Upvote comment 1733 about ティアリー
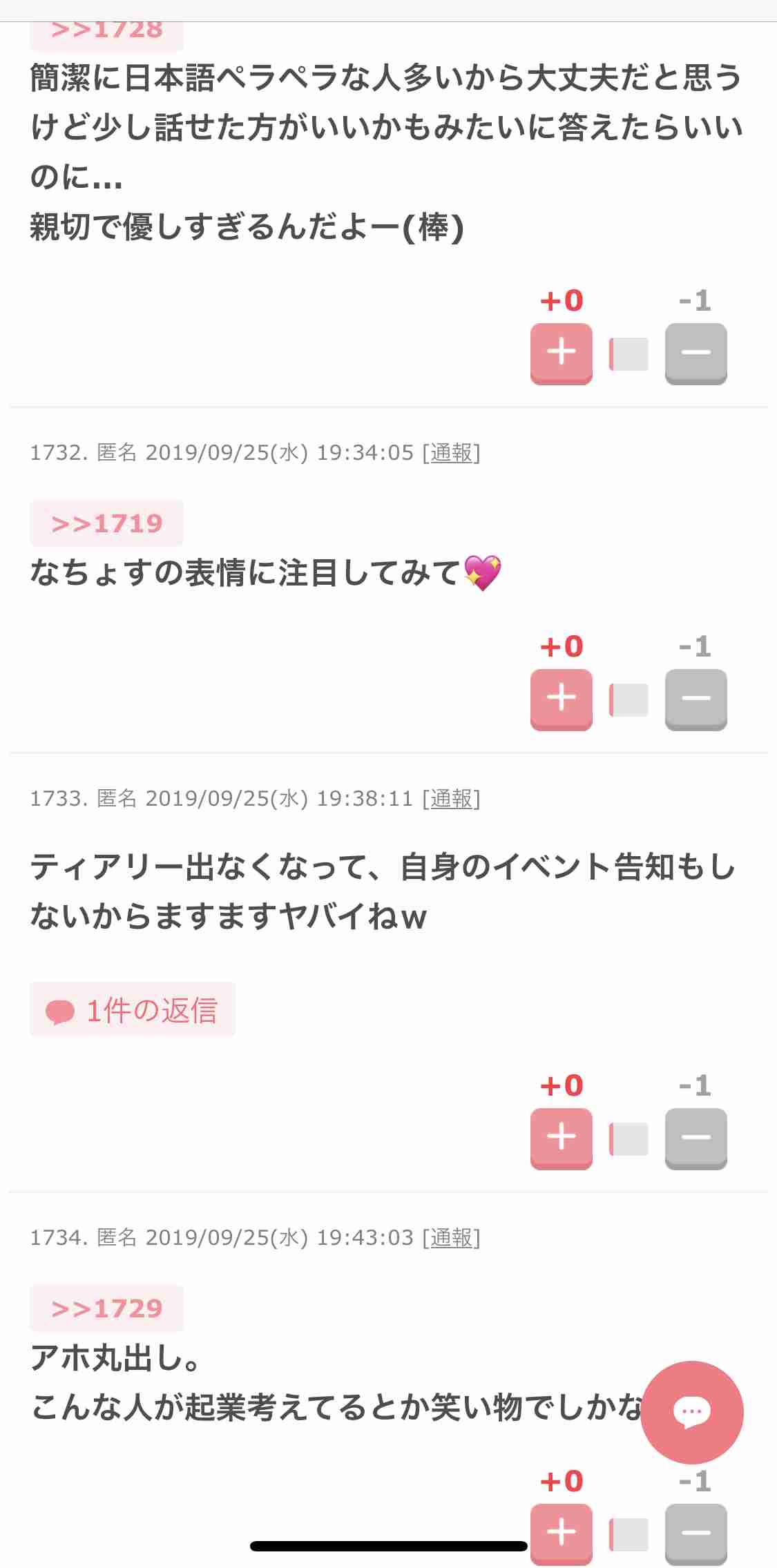The width and height of the screenshot is (777, 1568). click(562, 1139)
